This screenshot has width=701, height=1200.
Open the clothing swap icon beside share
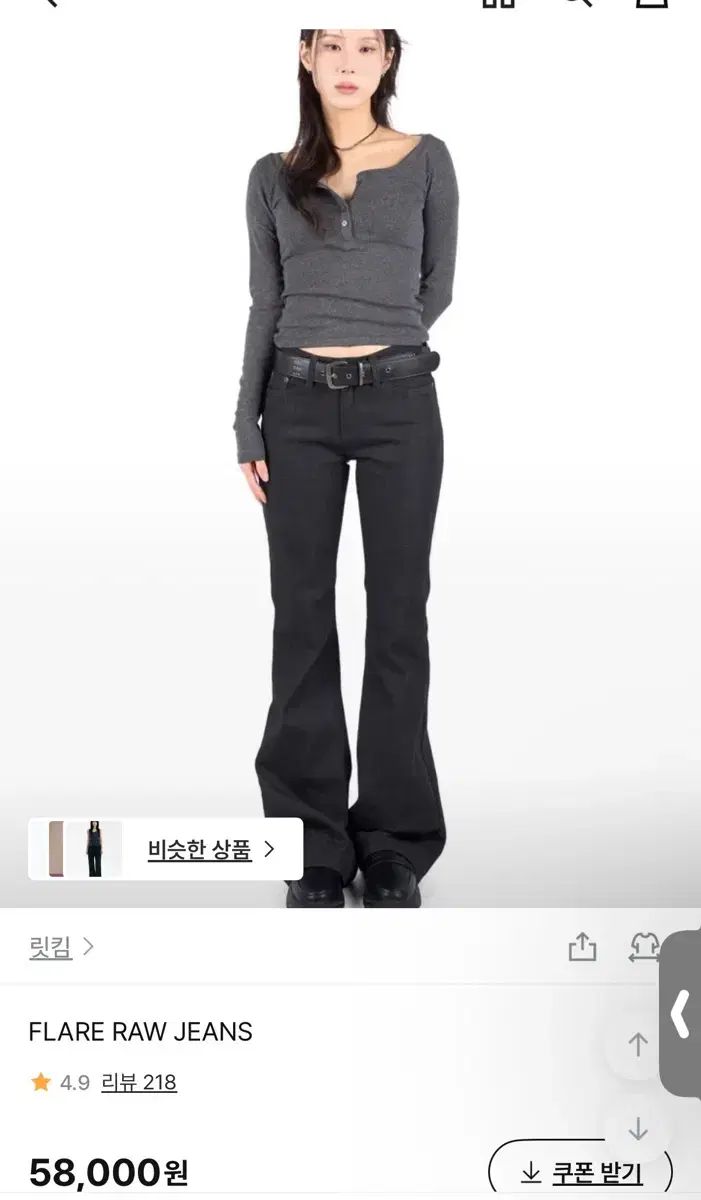pyautogui.click(x=644, y=947)
